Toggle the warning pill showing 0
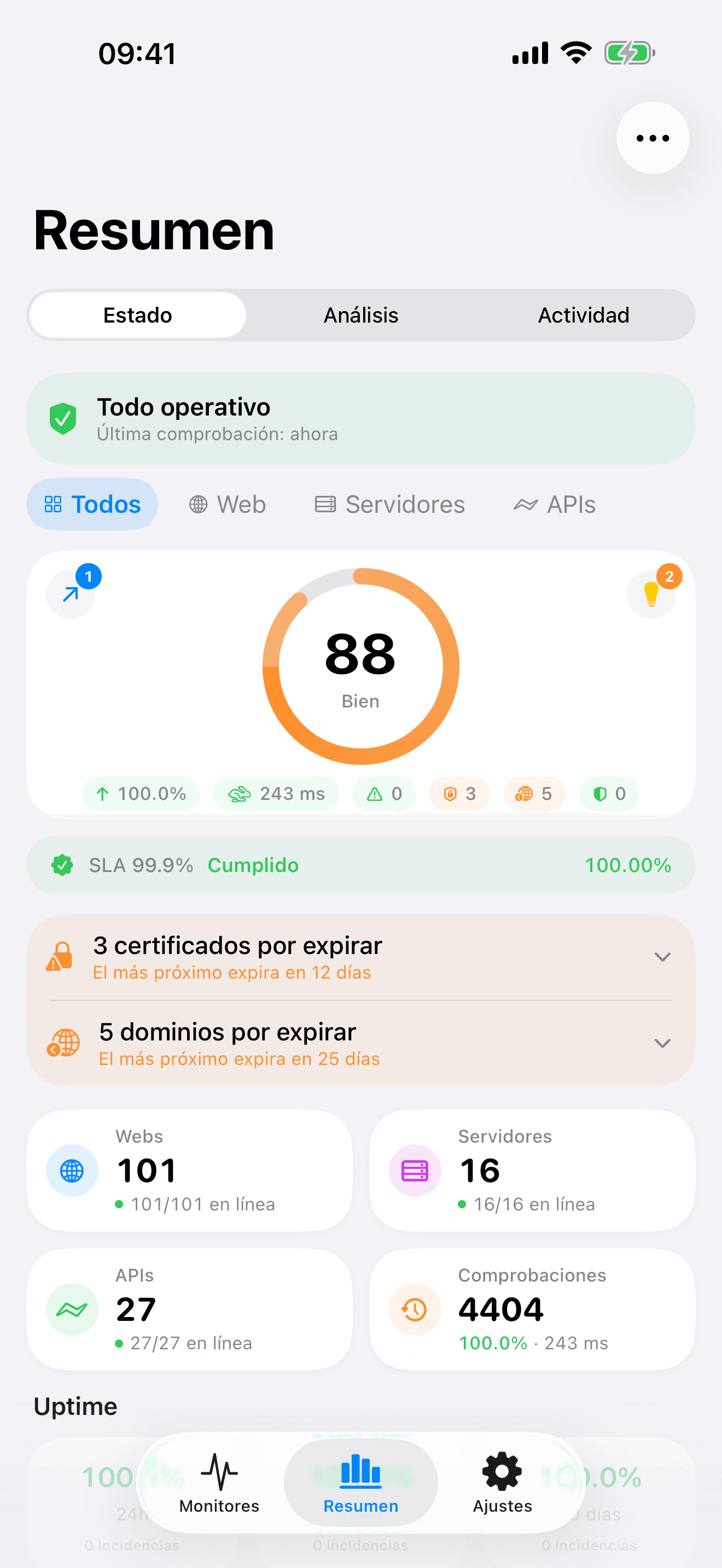Screen dimensions: 722x1568 (383, 793)
